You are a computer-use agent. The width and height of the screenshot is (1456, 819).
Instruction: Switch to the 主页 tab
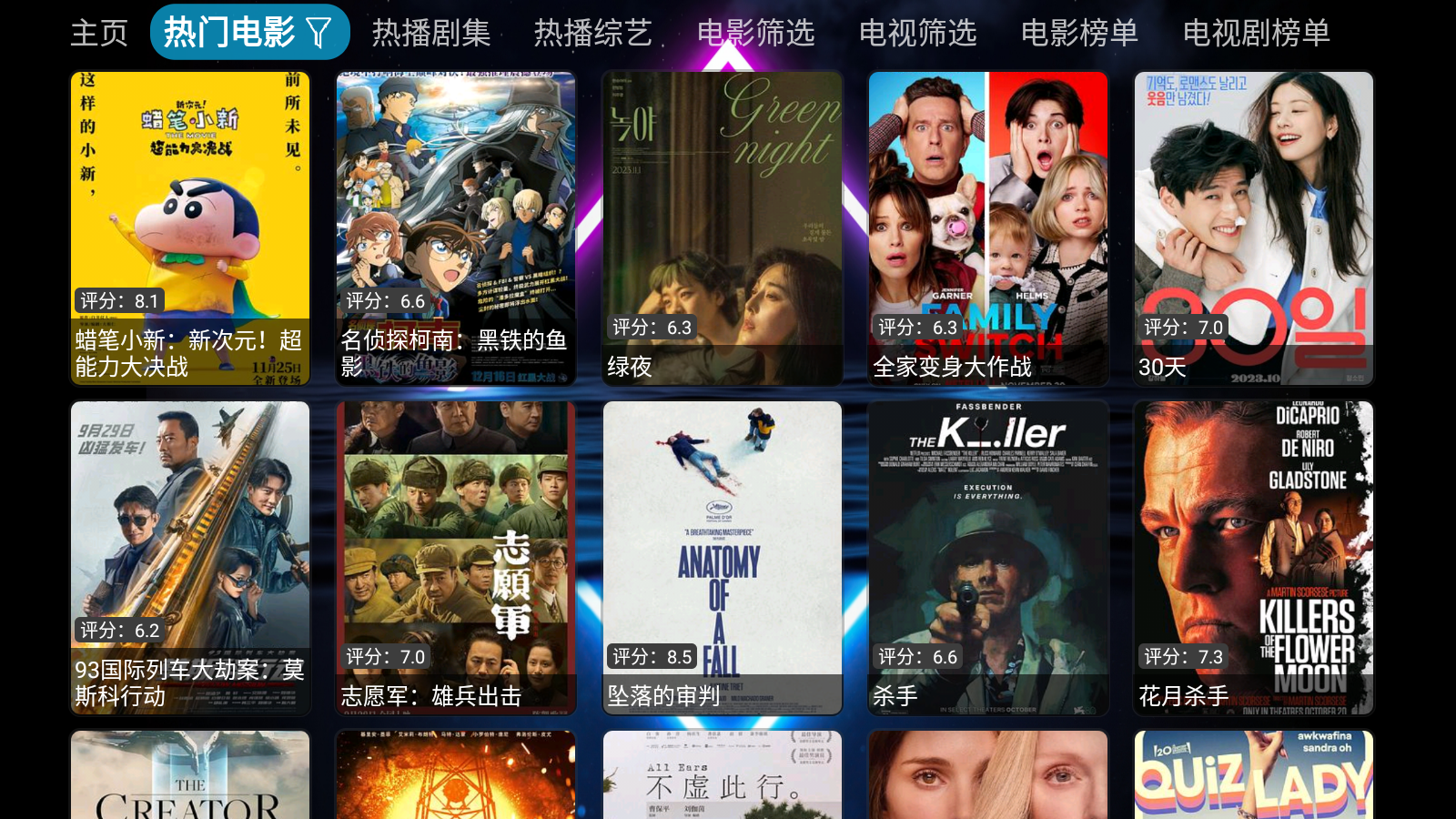tap(99, 34)
